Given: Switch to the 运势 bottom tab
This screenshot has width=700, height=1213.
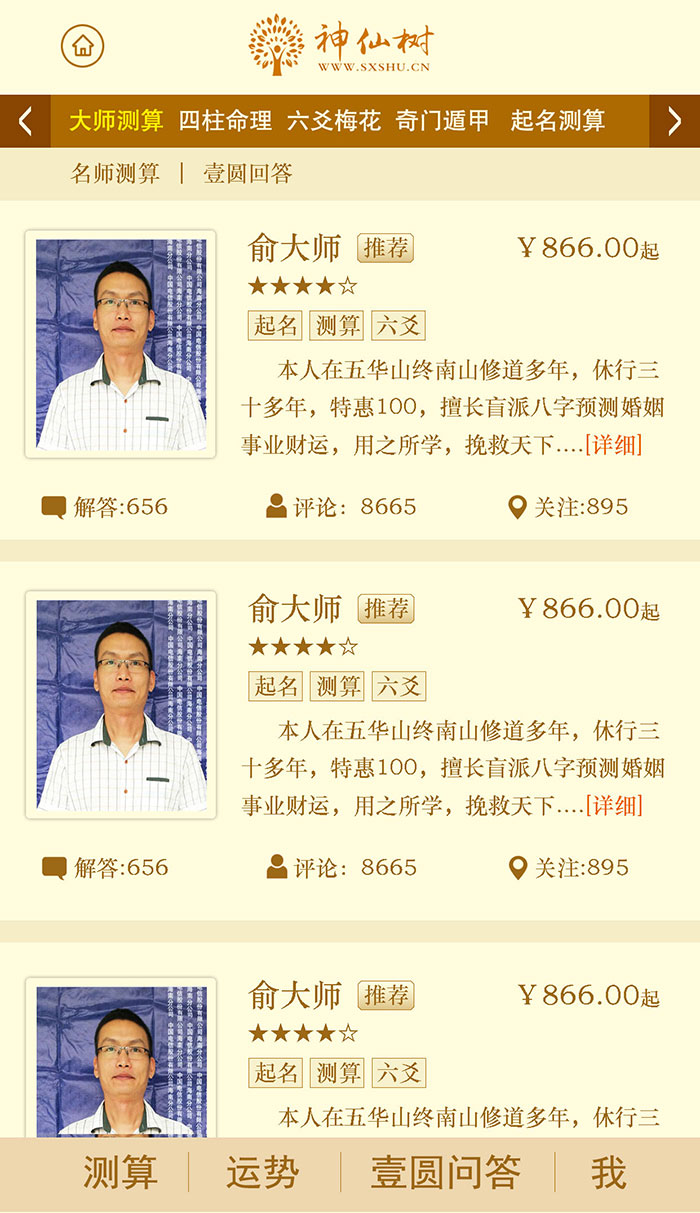Looking at the screenshot, I should [262, 1173].
